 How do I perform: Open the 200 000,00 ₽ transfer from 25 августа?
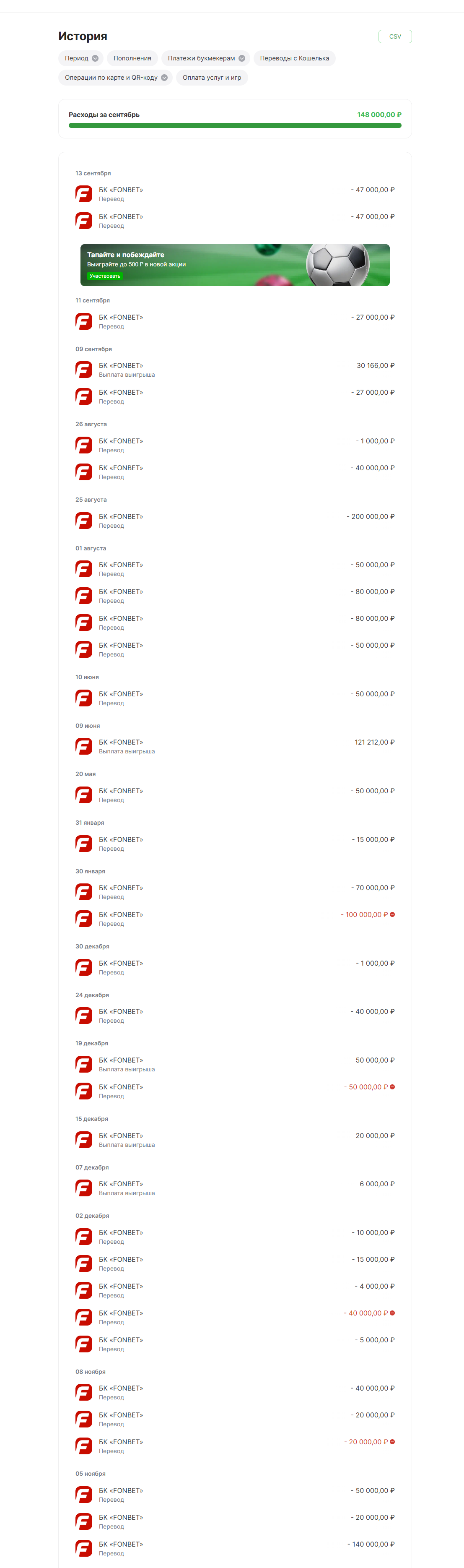(235, 521)
